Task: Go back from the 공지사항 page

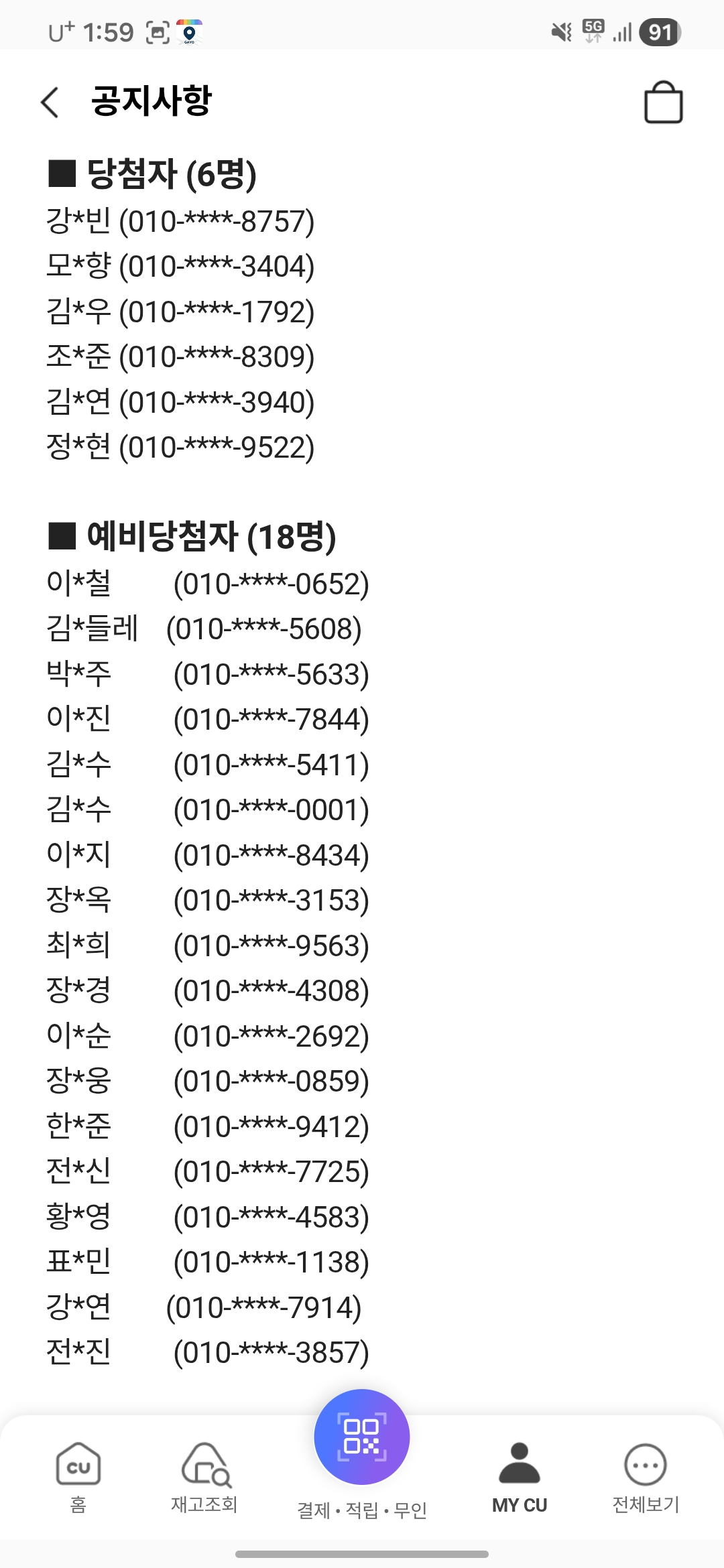Action: point(50,103)
